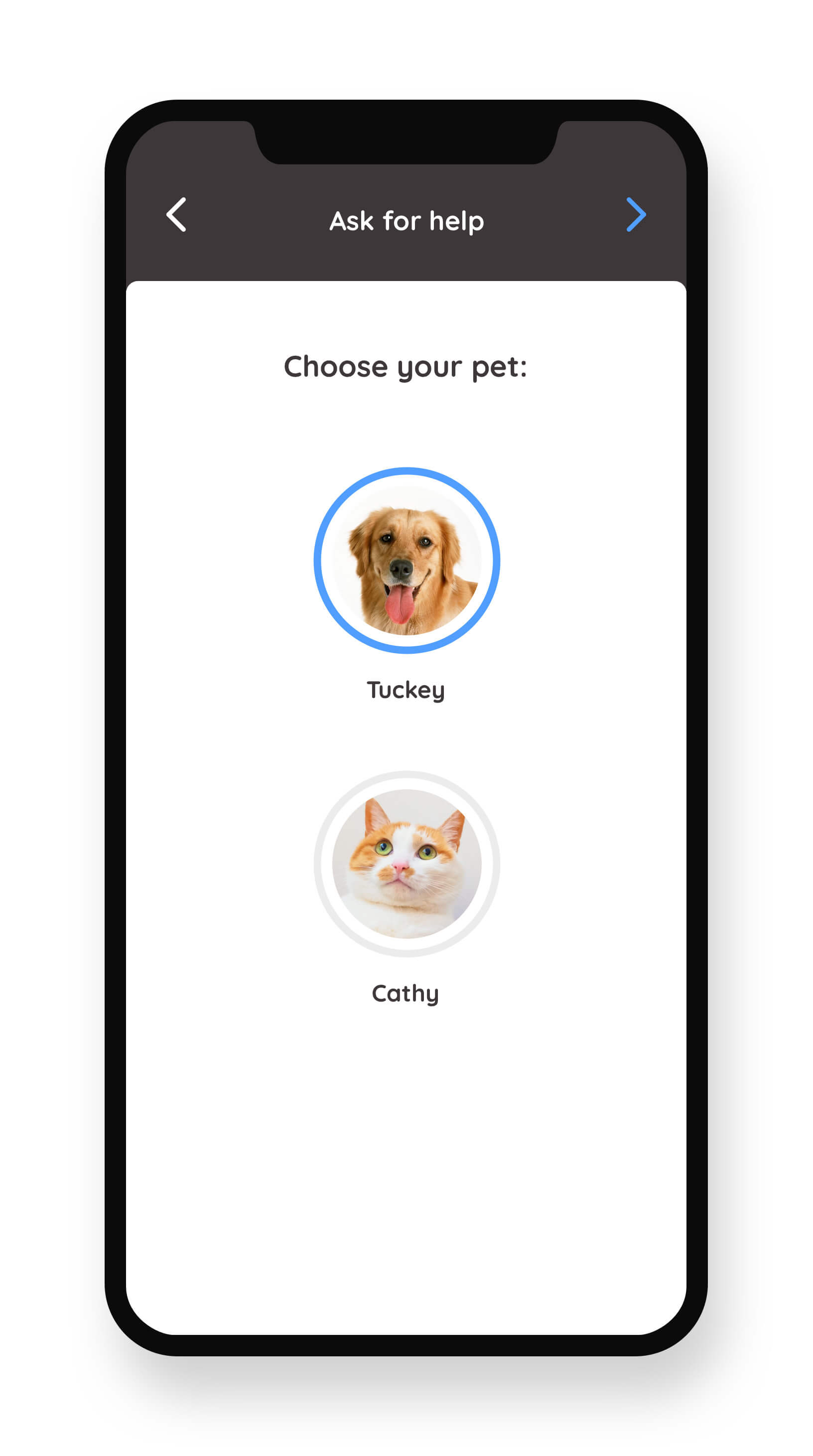Proceed with the blue forward arrow
Viewport: 813px width, 1456px height.
point(636,215)
